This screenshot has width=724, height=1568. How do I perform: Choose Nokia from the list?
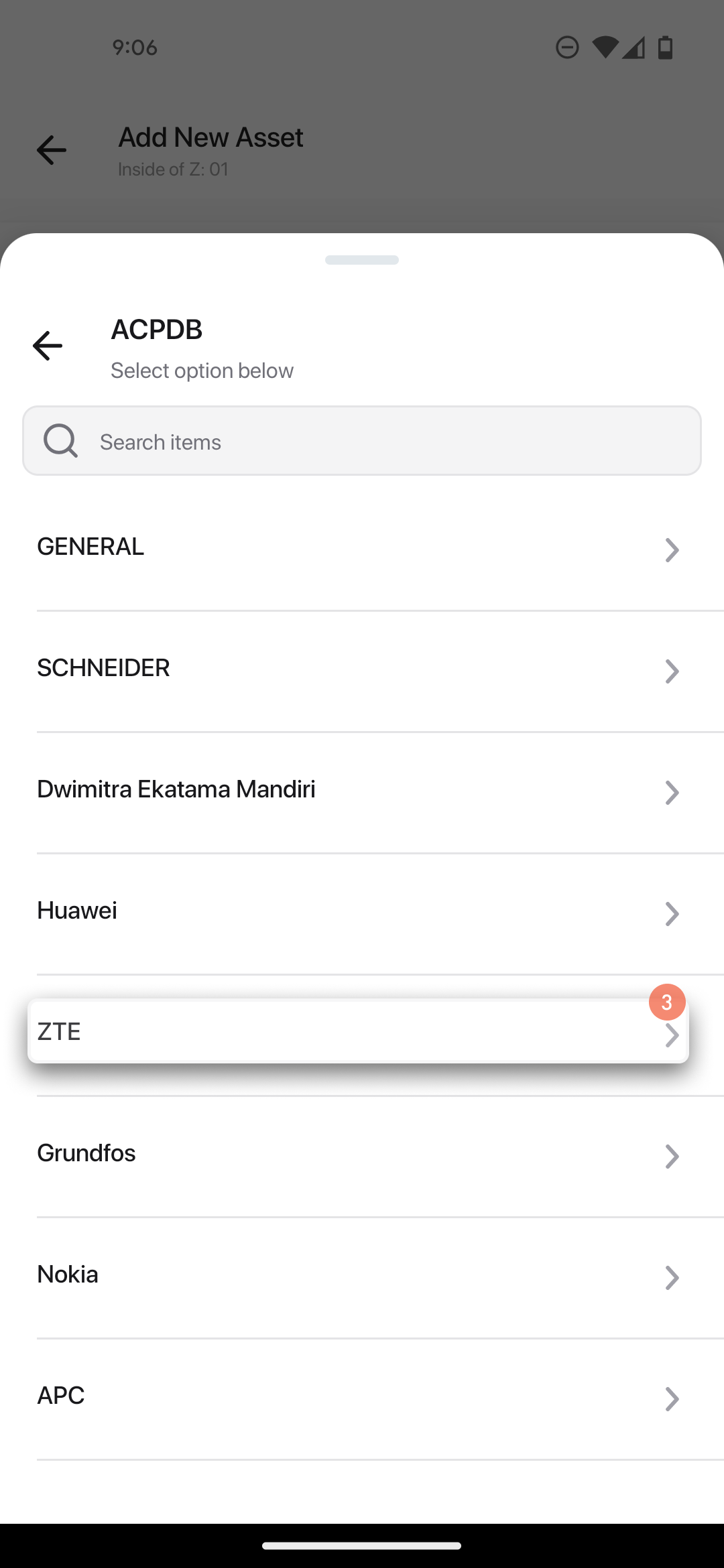362,1276
